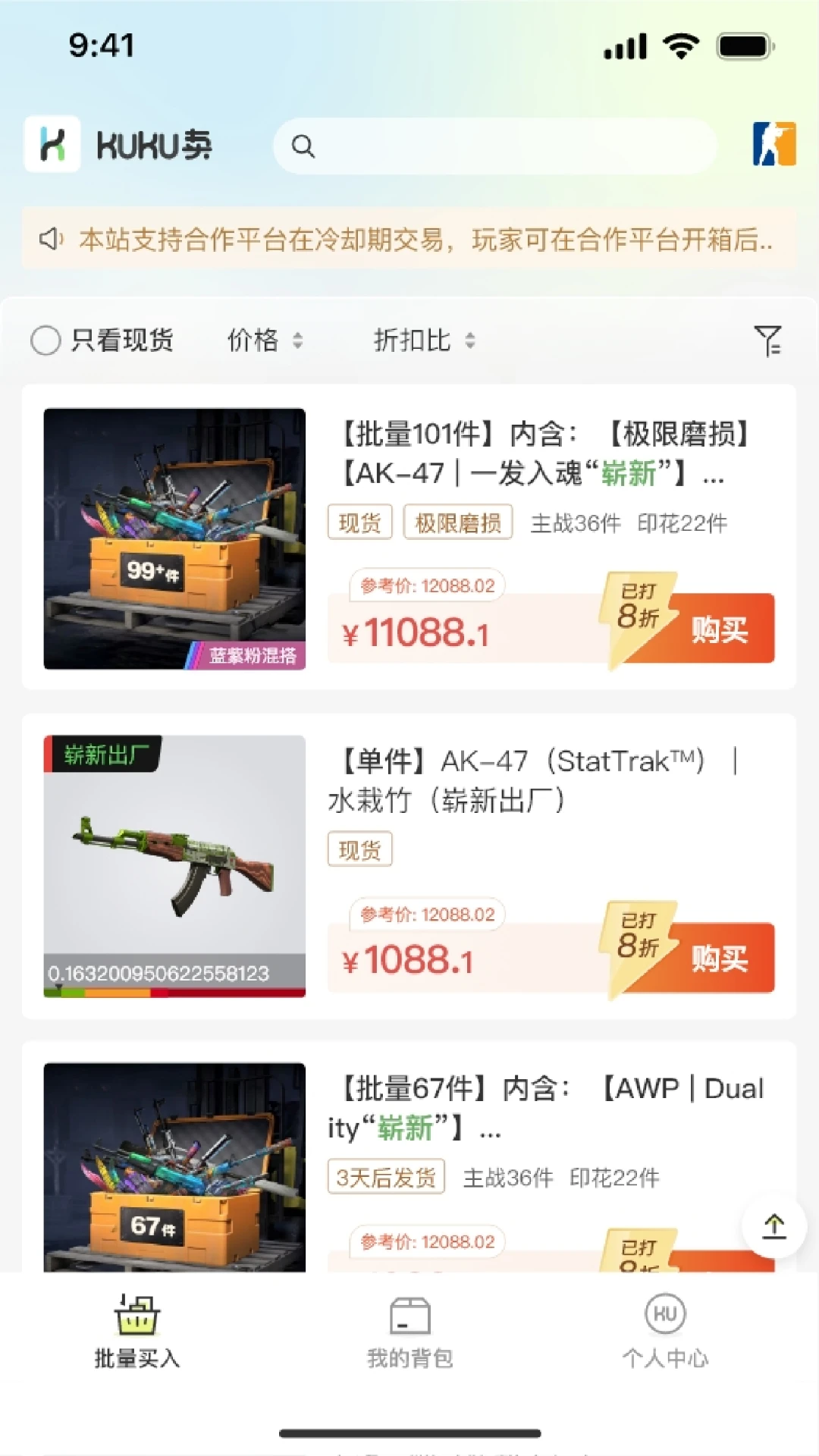Click the KUKU logo icon
The width and height of the screenshot is (819, 1456).
click(53, 144)
